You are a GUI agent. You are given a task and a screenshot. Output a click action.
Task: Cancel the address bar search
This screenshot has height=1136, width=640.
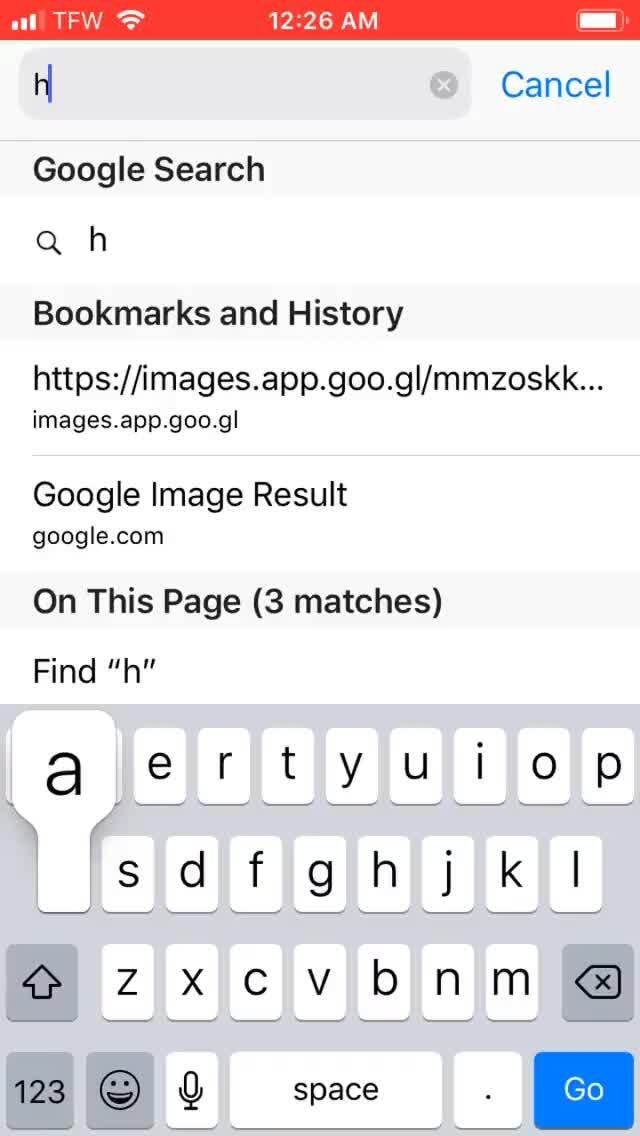(555, 85)
